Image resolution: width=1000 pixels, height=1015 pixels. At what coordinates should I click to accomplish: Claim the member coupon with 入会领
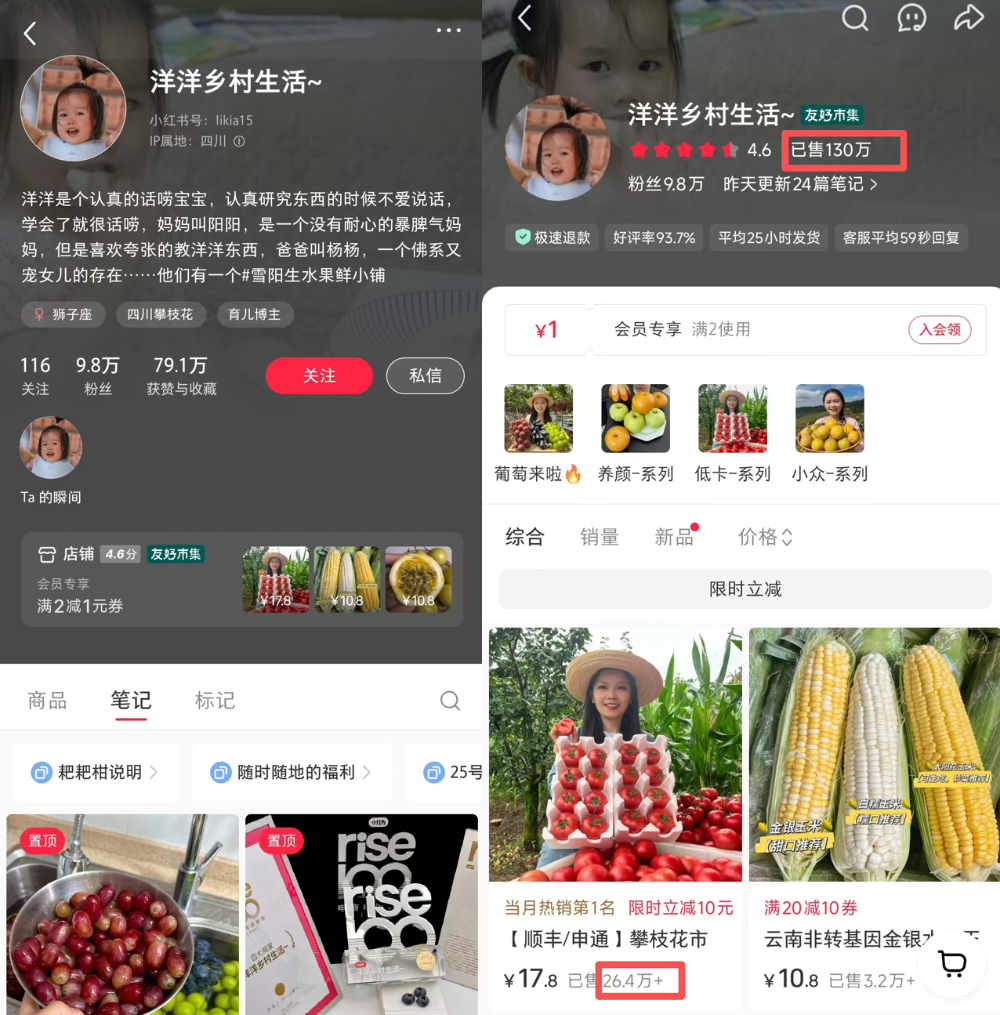pyautogui.click(x=939, y=330)
